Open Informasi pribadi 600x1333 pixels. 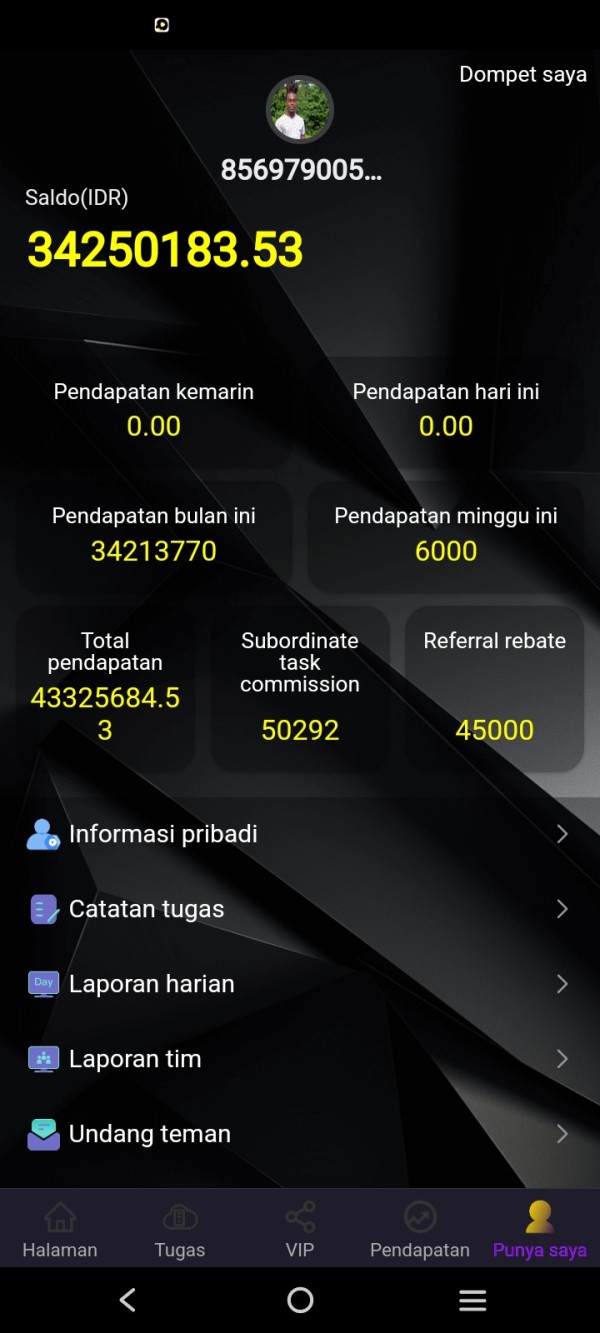click(300, 834)
